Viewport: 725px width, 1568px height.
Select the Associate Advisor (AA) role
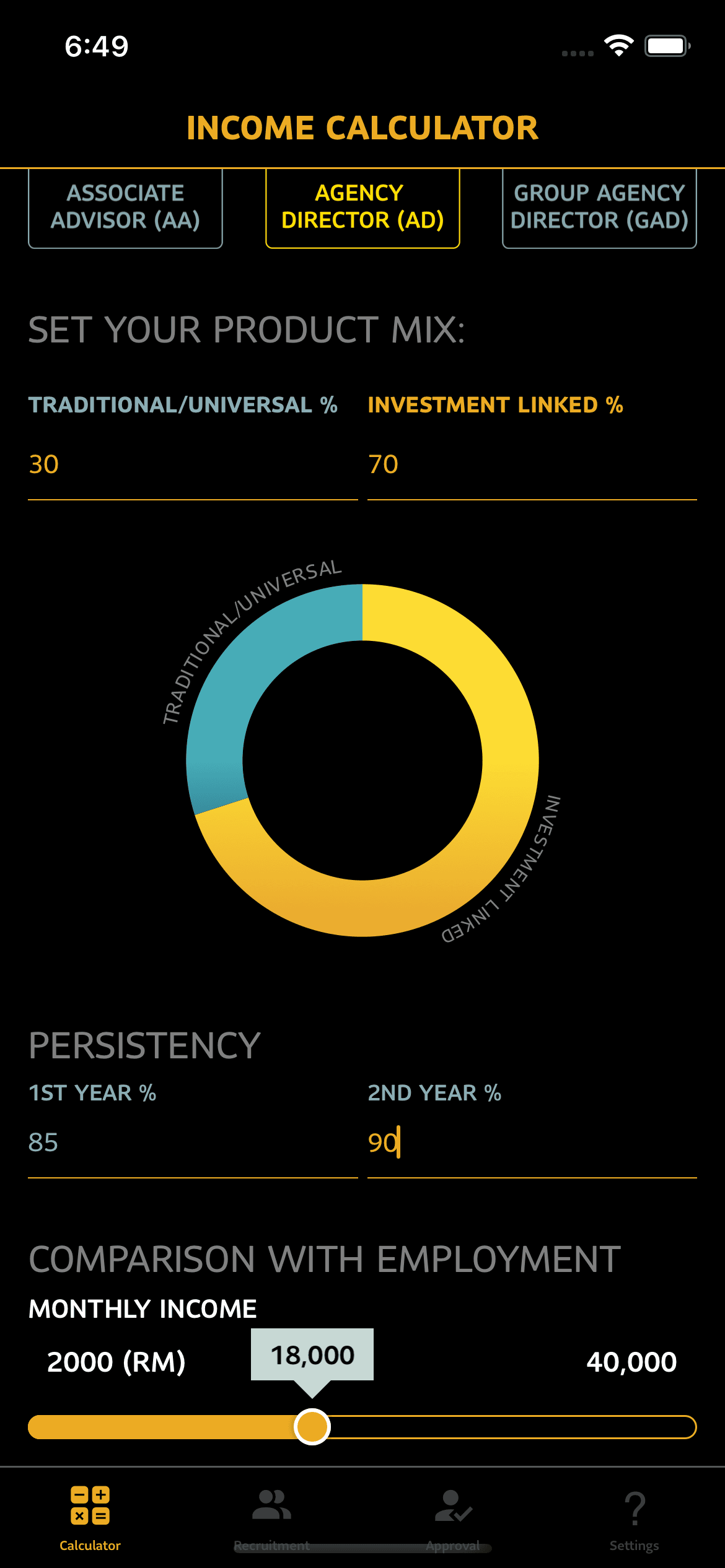point(125,207)
